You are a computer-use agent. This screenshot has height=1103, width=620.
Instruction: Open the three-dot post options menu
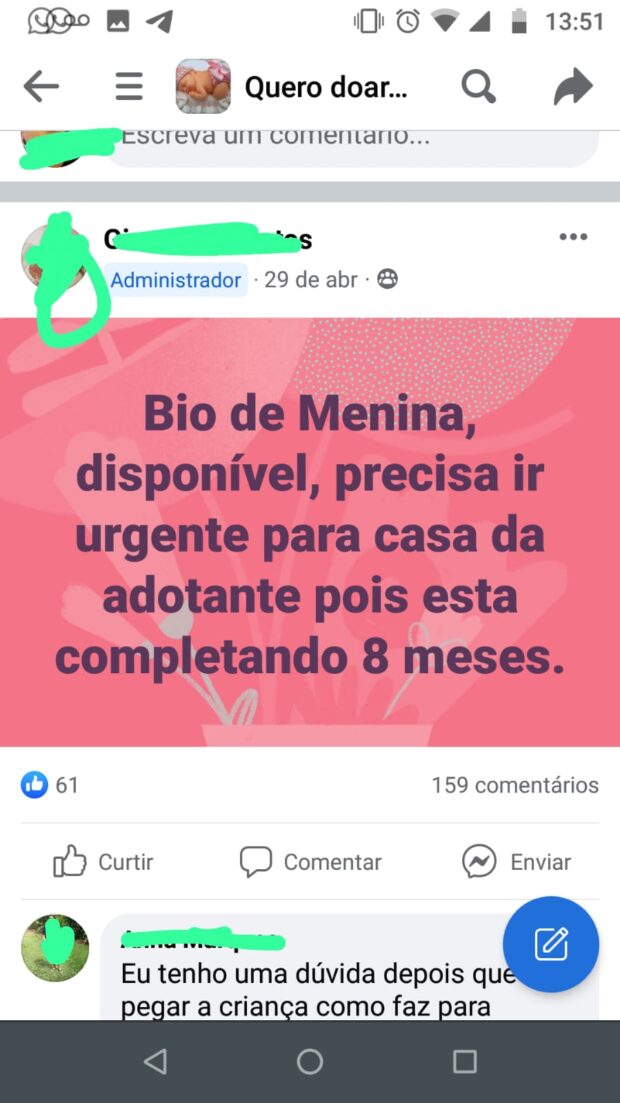point(573,237)
